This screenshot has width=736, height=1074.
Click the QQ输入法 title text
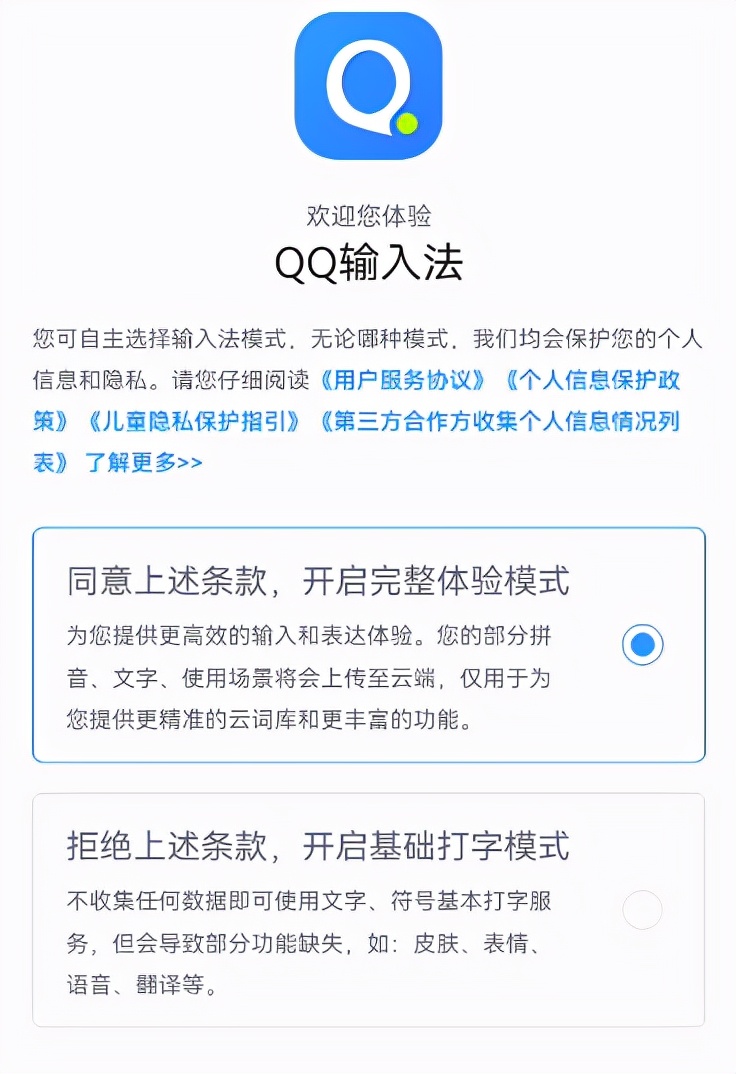click(x=367, y=259)
